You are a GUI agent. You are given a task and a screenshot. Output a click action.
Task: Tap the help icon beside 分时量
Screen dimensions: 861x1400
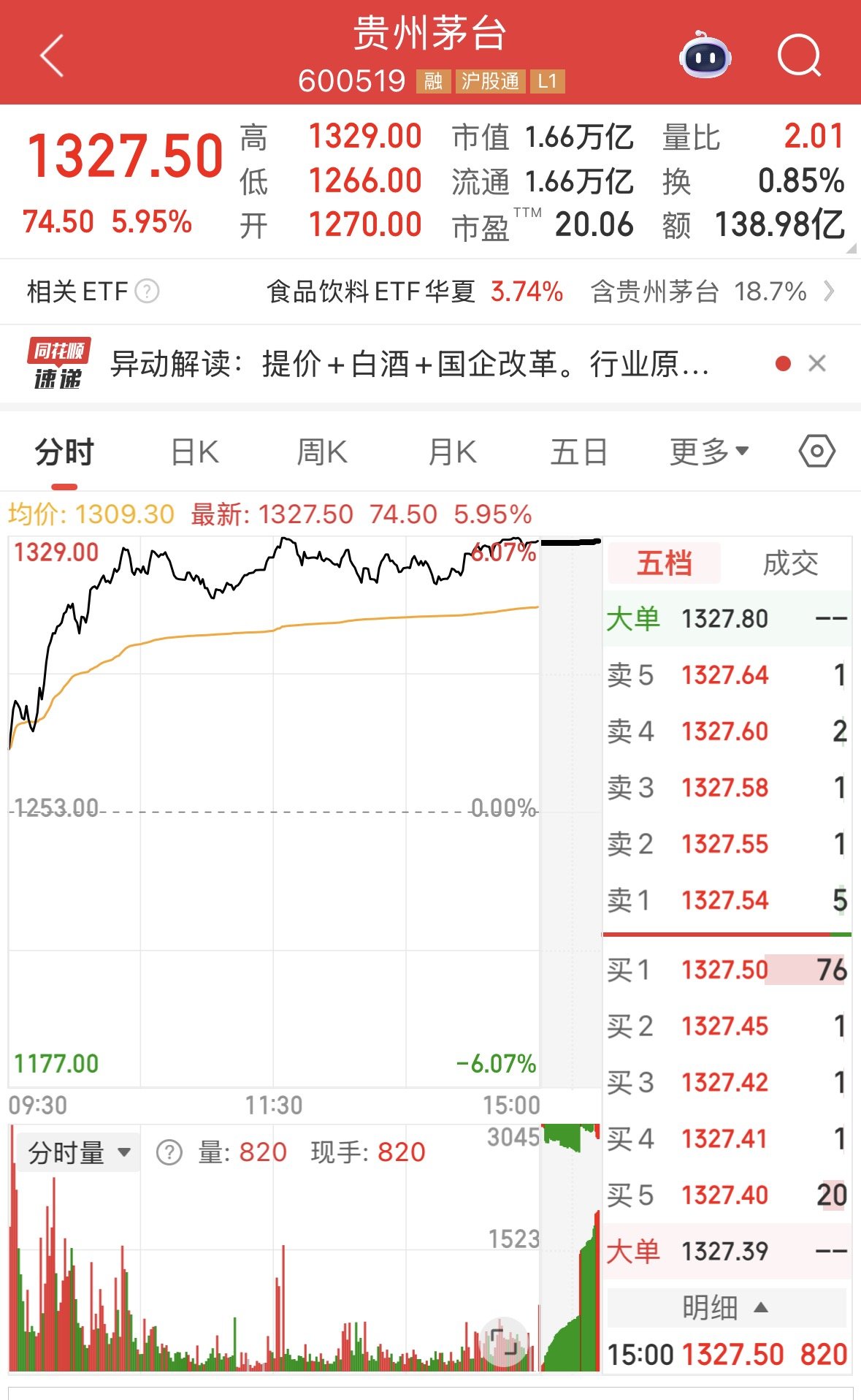click(x=169, y=1153)
